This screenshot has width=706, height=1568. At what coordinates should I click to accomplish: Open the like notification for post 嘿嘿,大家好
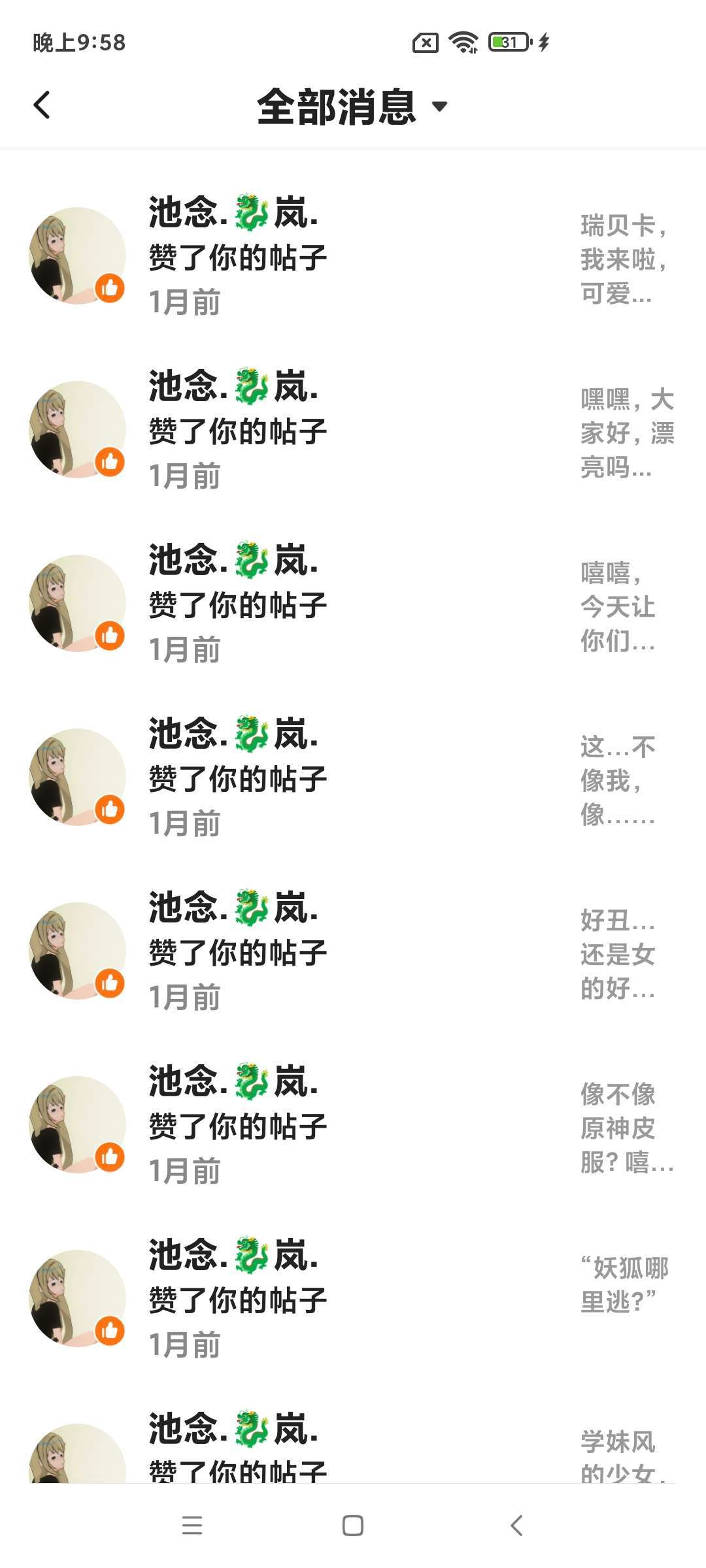[353, 431]
